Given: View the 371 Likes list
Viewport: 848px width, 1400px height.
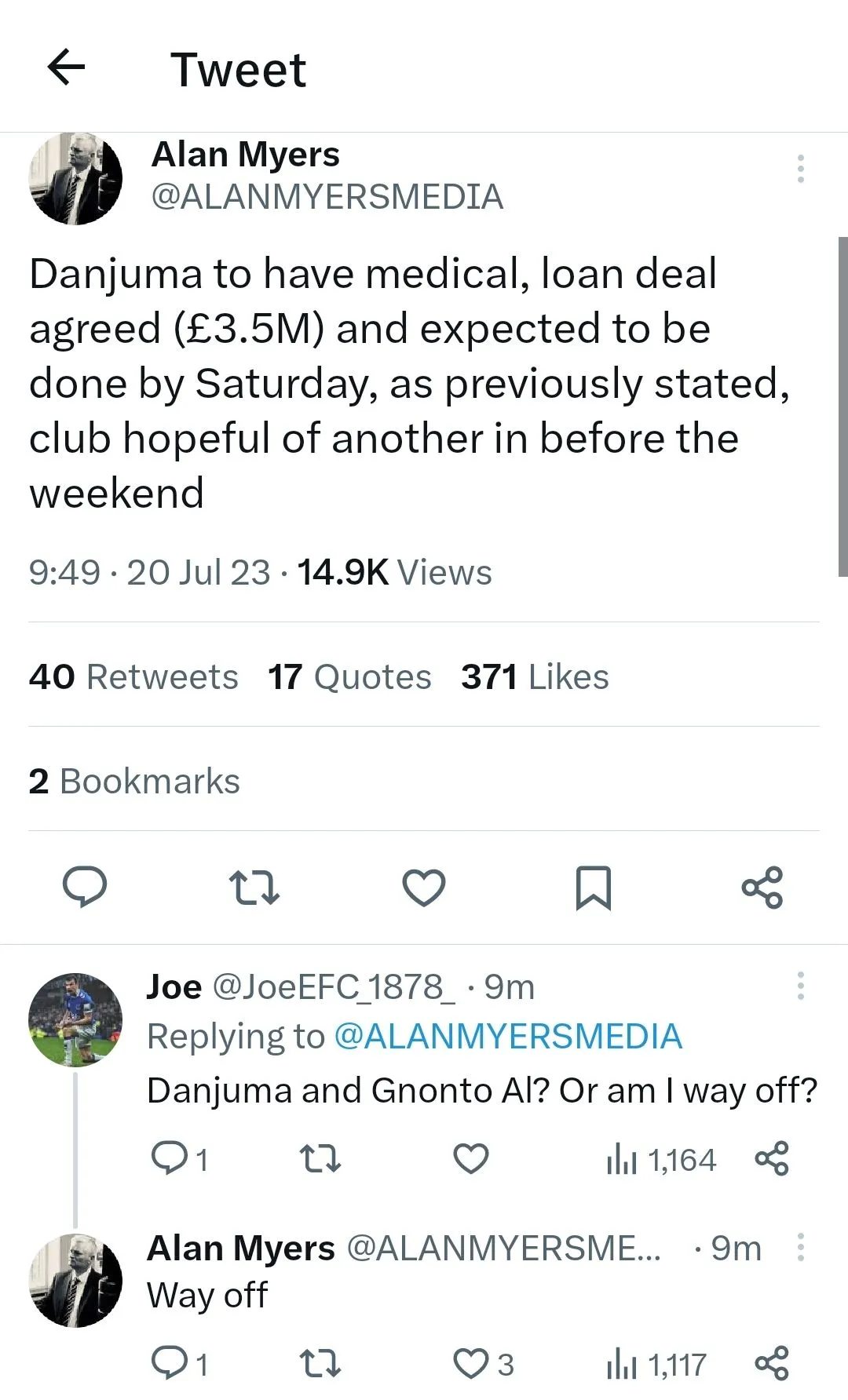Looking at the screenshot, I should tap(535, 676).
